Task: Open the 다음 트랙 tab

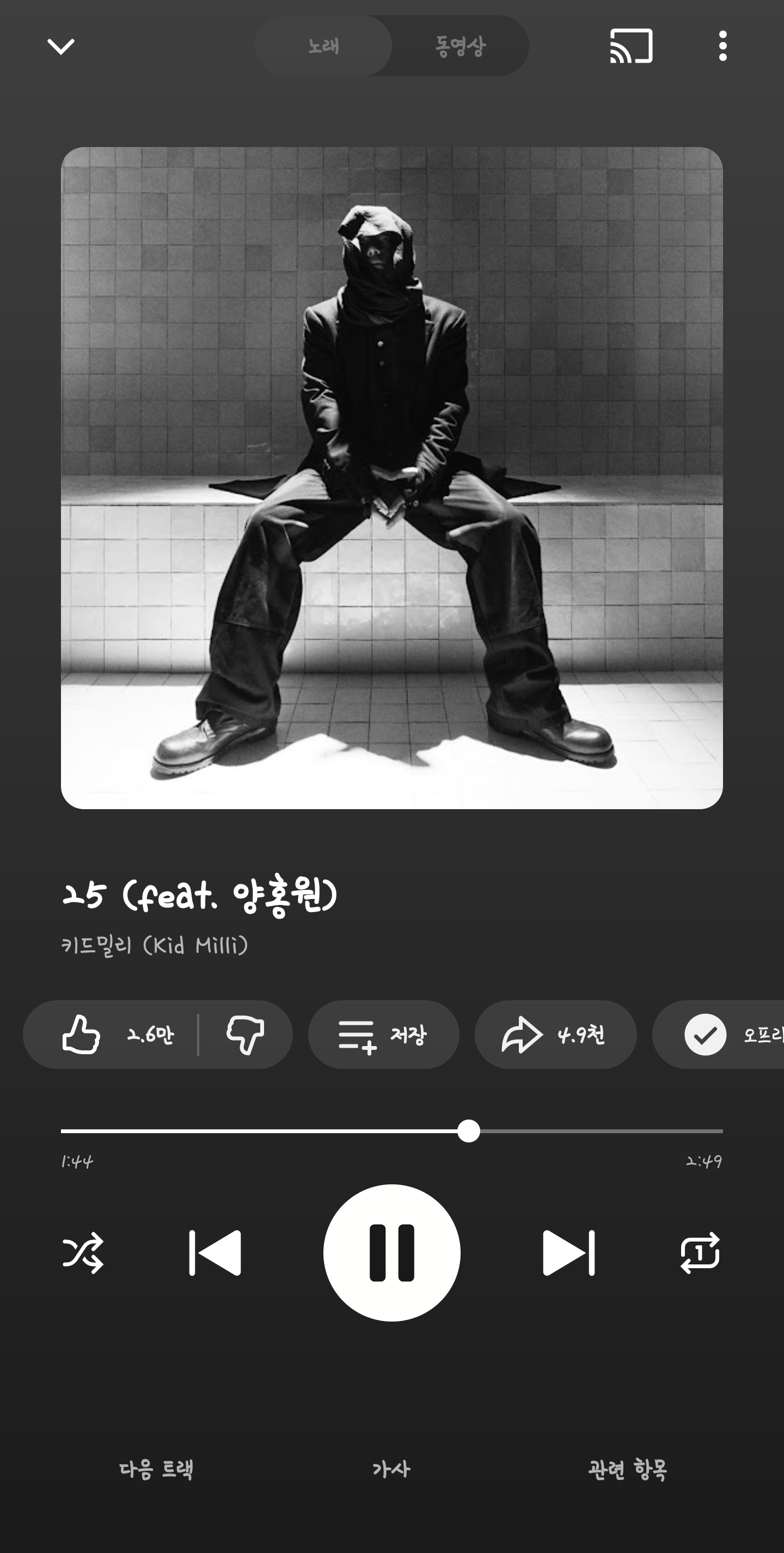Action: click(156, 1469)
